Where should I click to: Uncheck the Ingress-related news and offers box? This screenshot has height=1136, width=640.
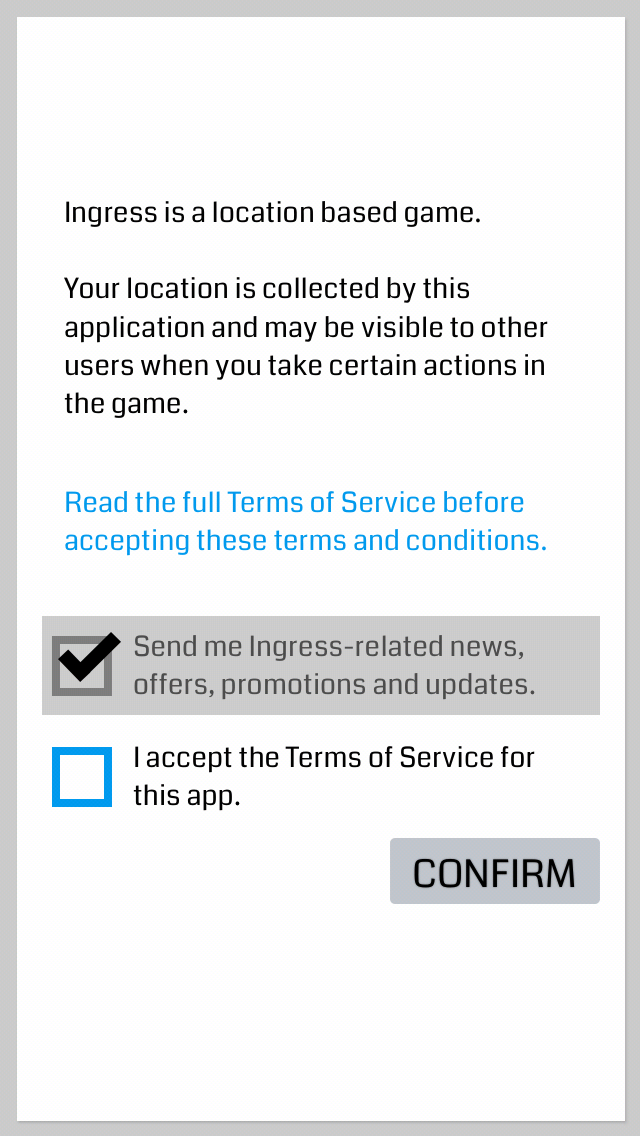coord(82,664)
